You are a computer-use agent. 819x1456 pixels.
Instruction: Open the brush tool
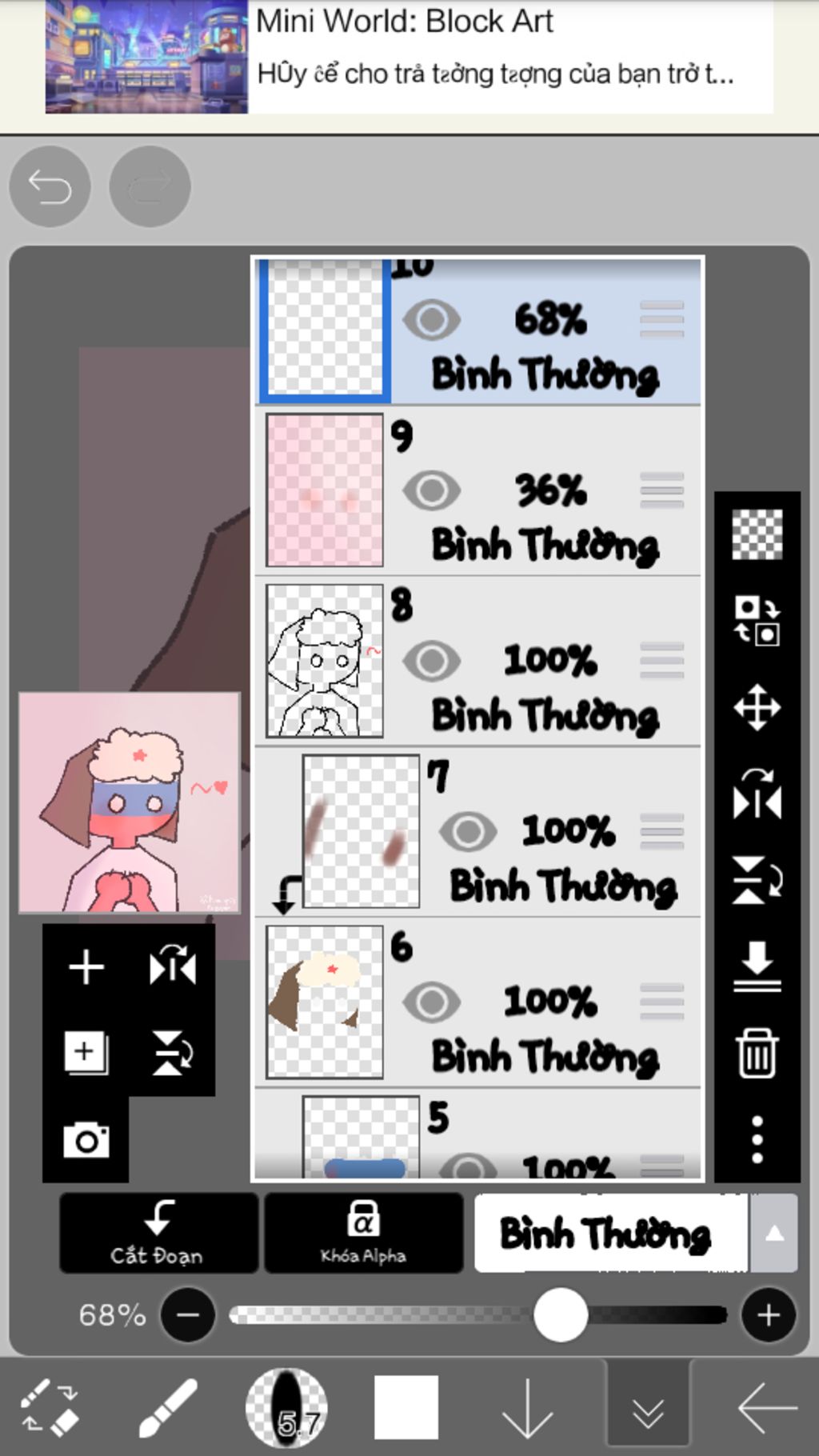(x=168, y=1407)
